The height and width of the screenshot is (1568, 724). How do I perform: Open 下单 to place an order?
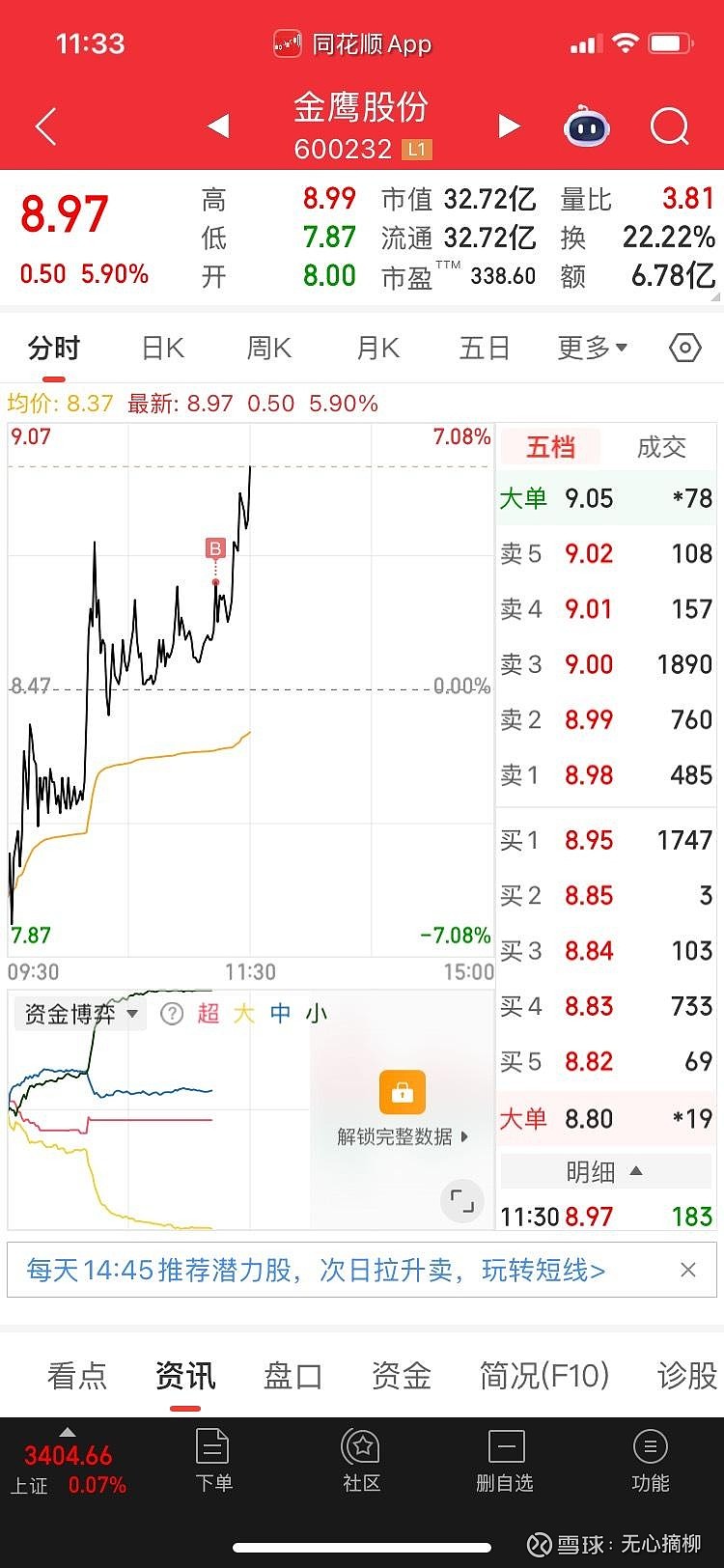(213, 1461)
